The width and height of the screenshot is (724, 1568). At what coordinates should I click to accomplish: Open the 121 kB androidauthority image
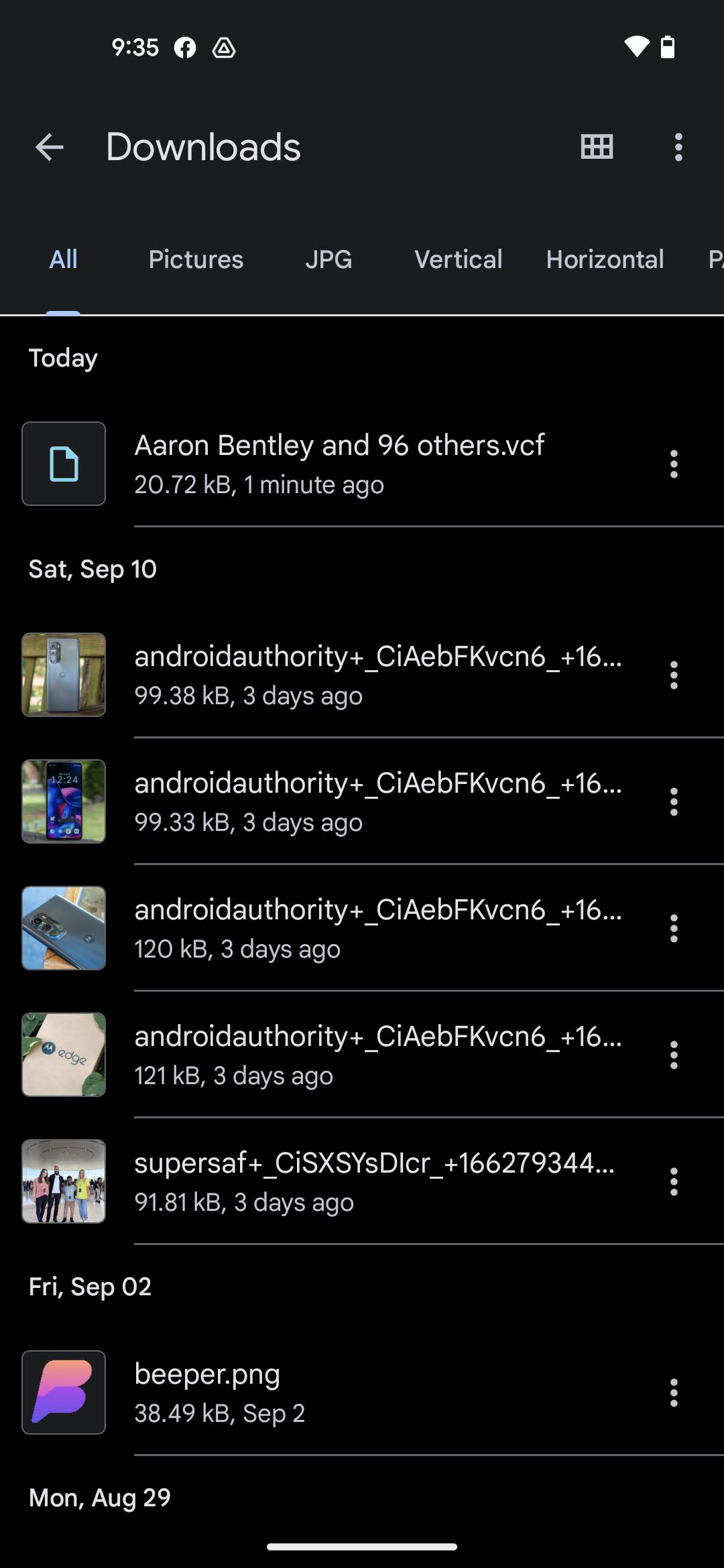(378, 1055)
